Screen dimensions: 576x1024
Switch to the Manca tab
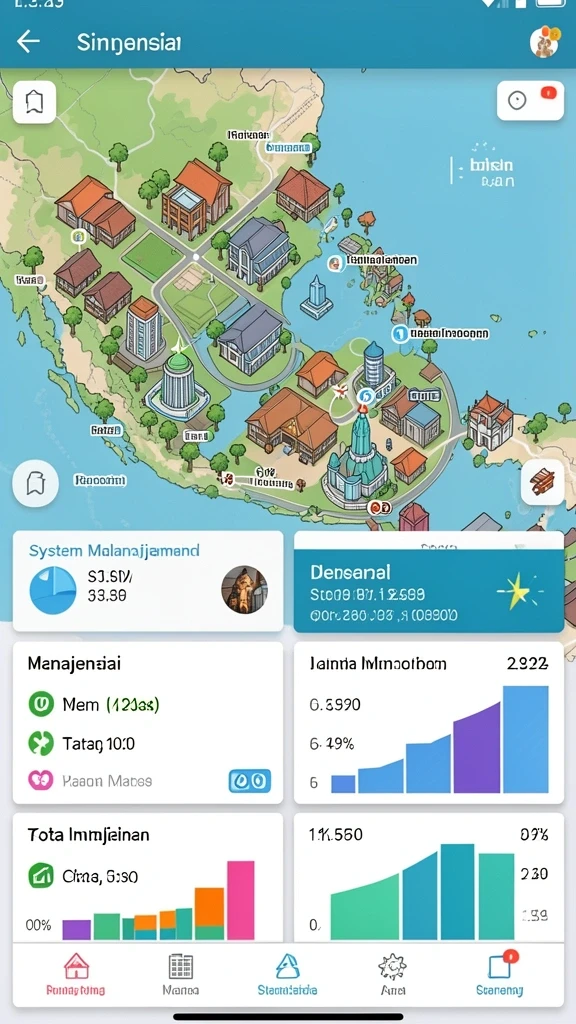(181, 974)
